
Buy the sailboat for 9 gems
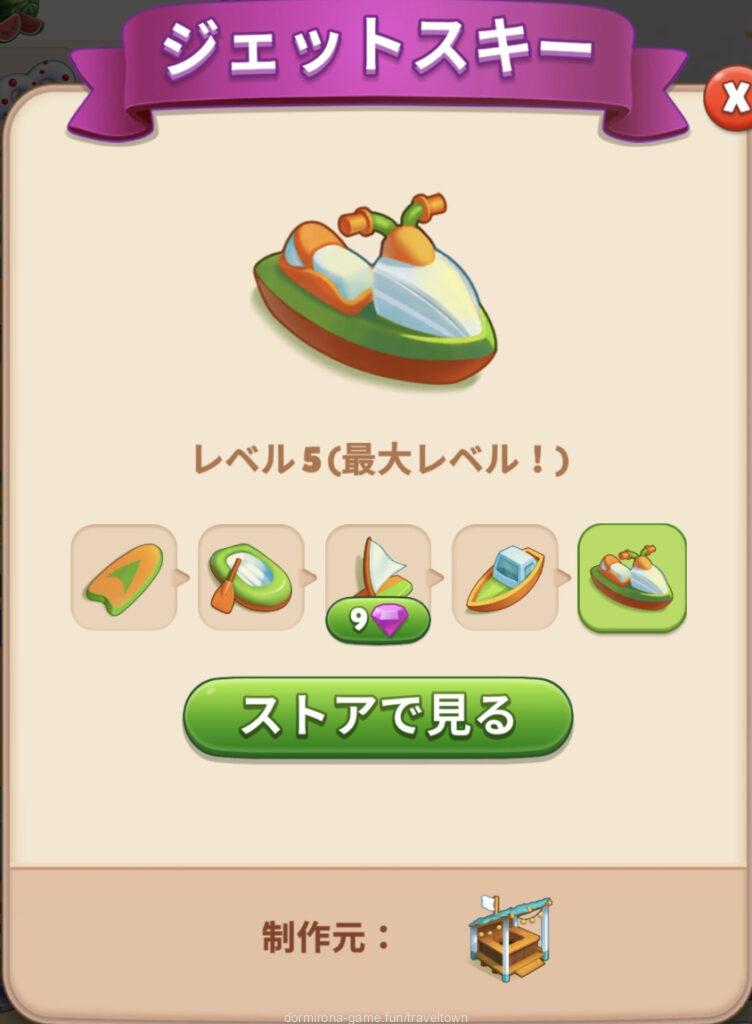click(x=378, y=621)
